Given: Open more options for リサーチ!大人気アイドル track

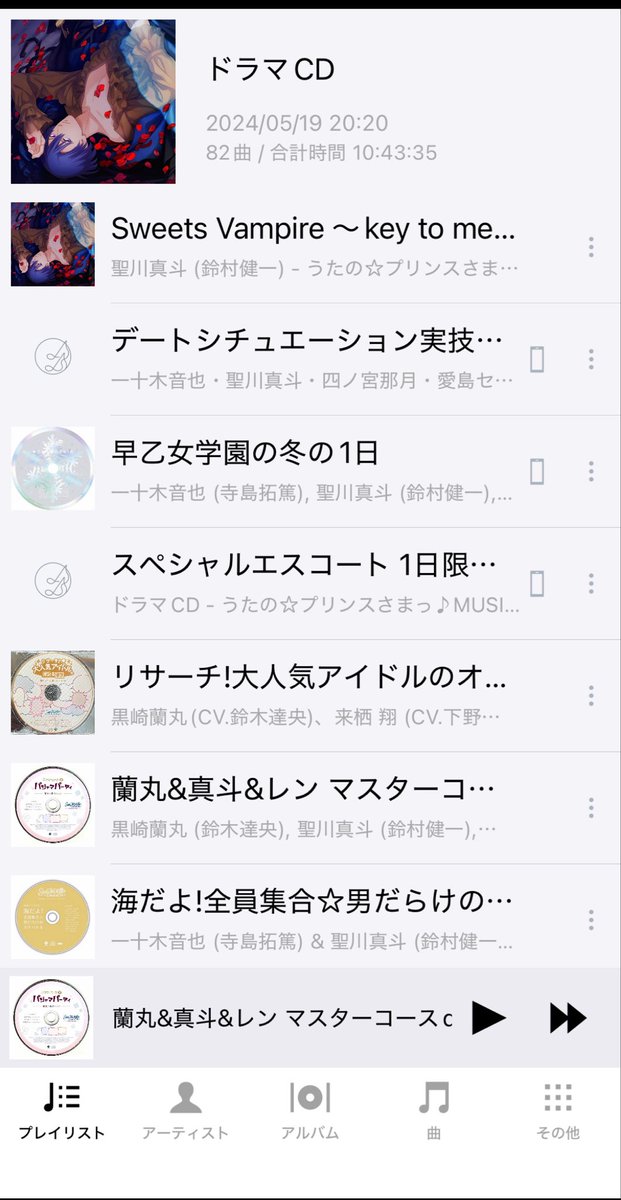Looking at the screenshot, I should coord(591,695).
